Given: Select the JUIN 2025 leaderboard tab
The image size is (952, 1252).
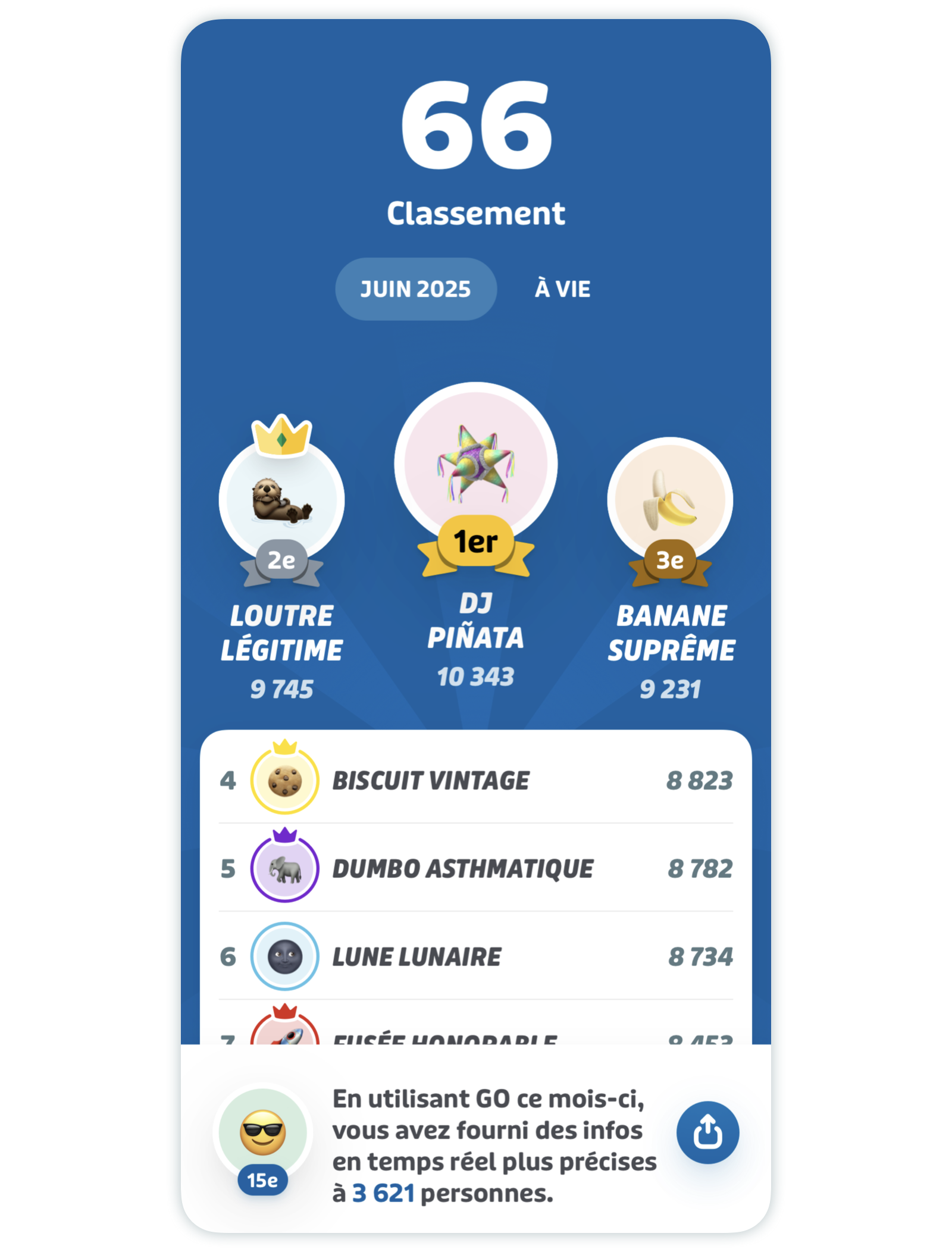Looking at the screenshot, I should click(415, 289).
